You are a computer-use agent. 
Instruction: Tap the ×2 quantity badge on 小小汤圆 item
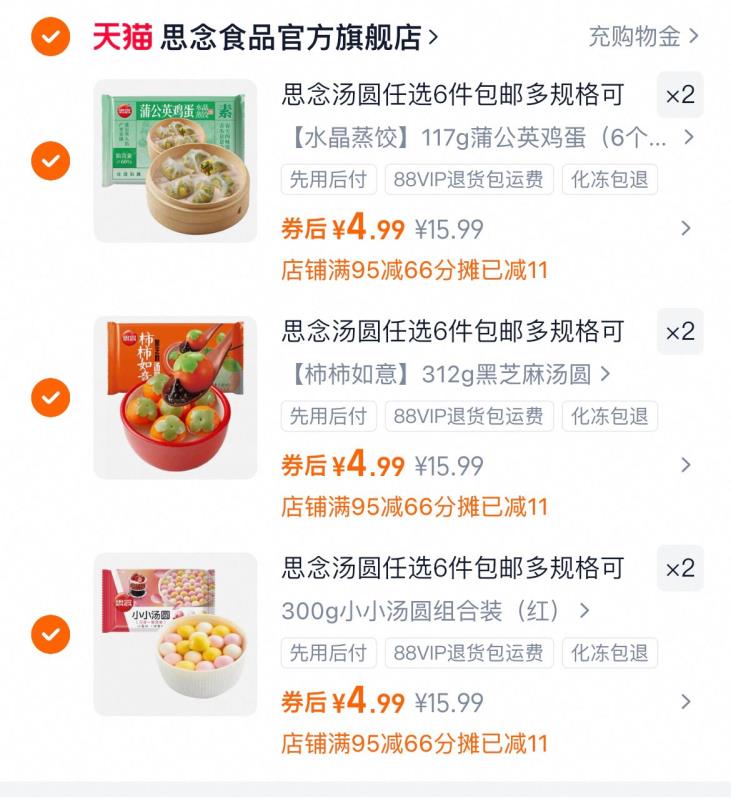(x=679, y=570)
